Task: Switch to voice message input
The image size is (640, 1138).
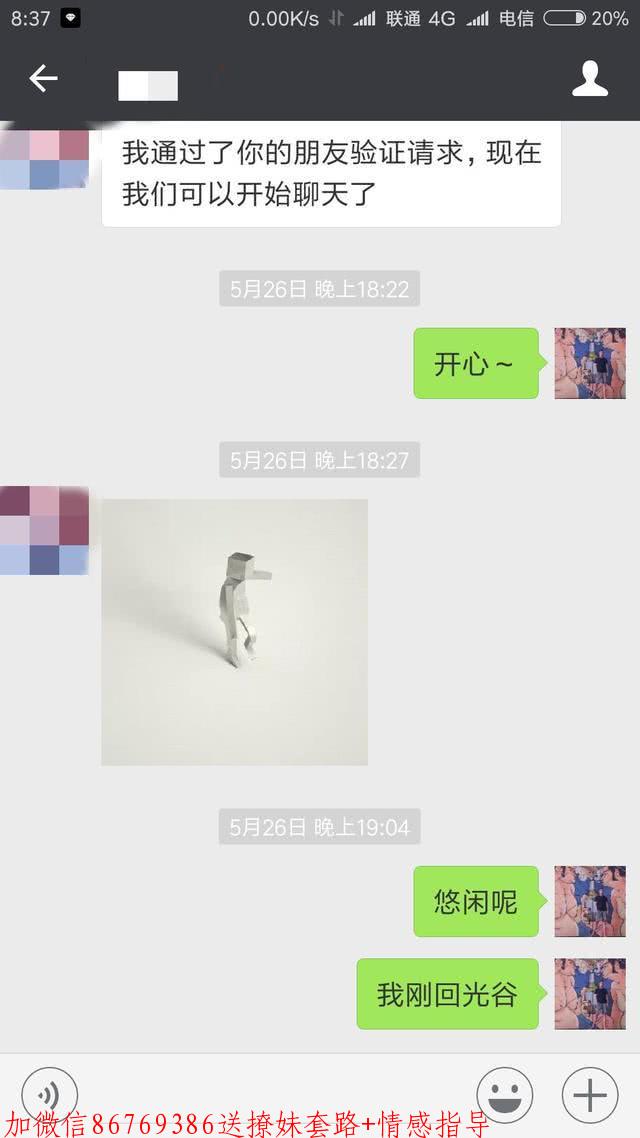Action: [48, 1093]
